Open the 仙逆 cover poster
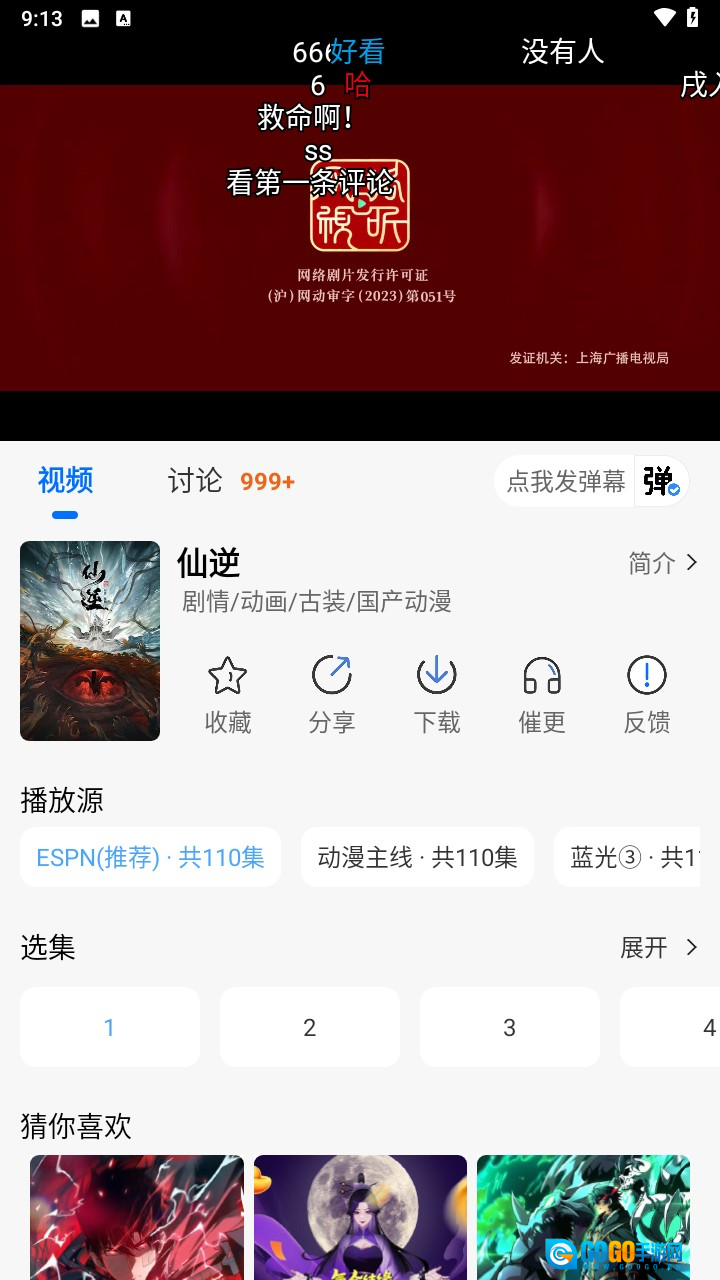Screen dimensions: 720x1280 point(90,641)
